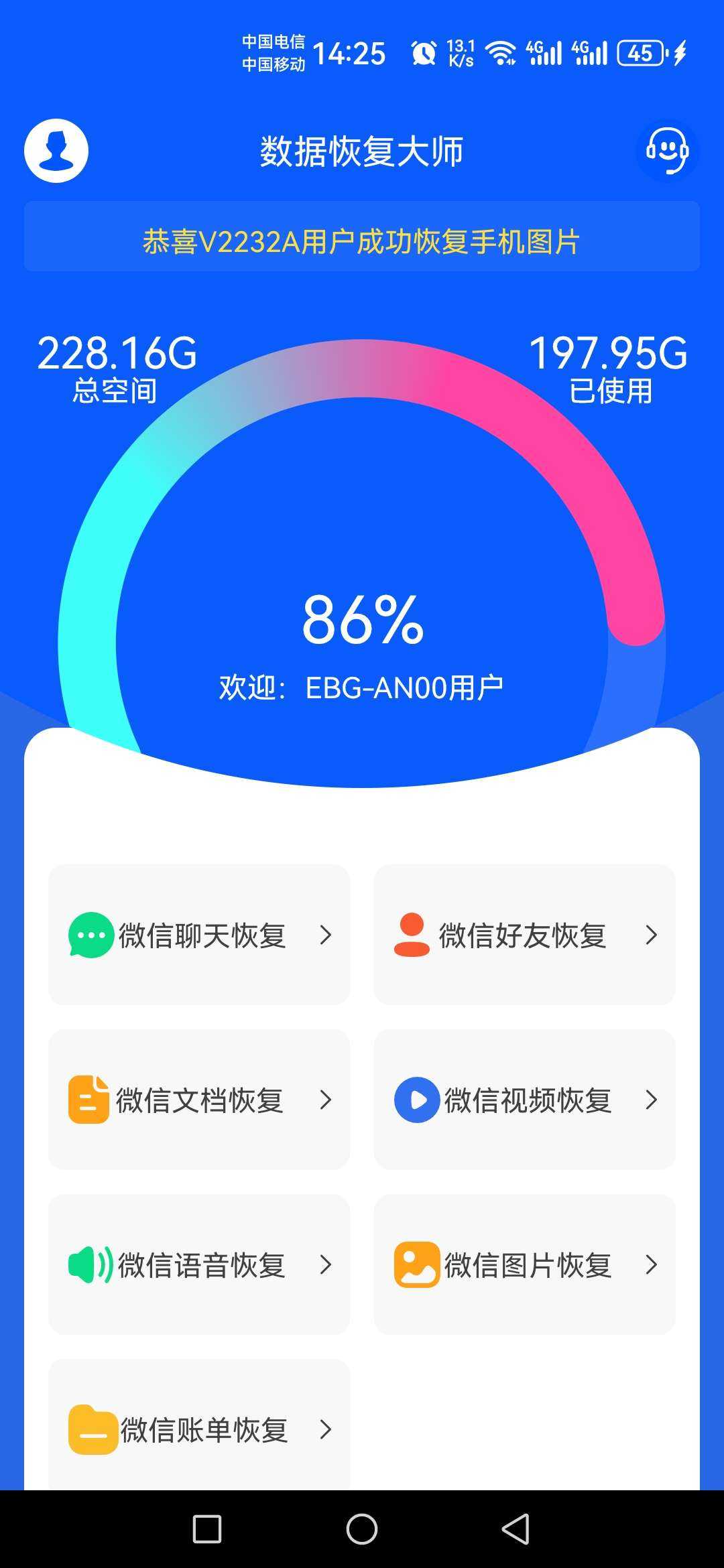
Task: Open the user profile avatar icon
Action: [56, 151]
